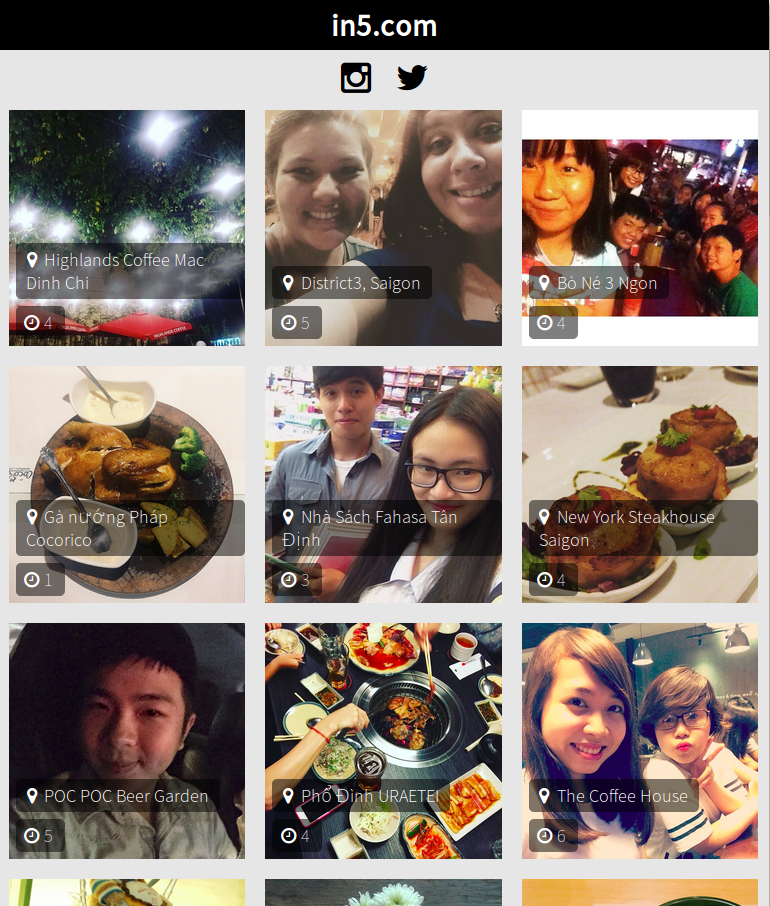Open the Twitter bird icon
The width and height of the screenshot is (770, 906).
point(412,77)
